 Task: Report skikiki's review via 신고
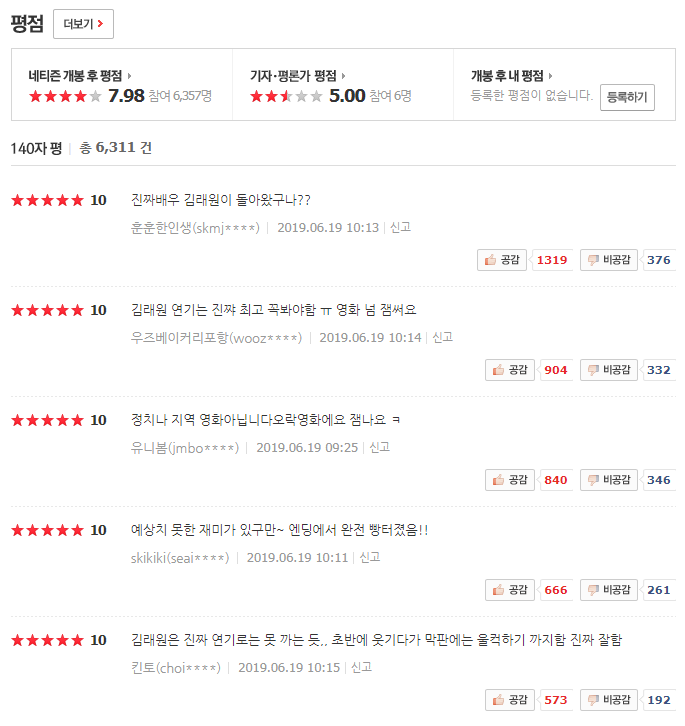pos(370,557)
